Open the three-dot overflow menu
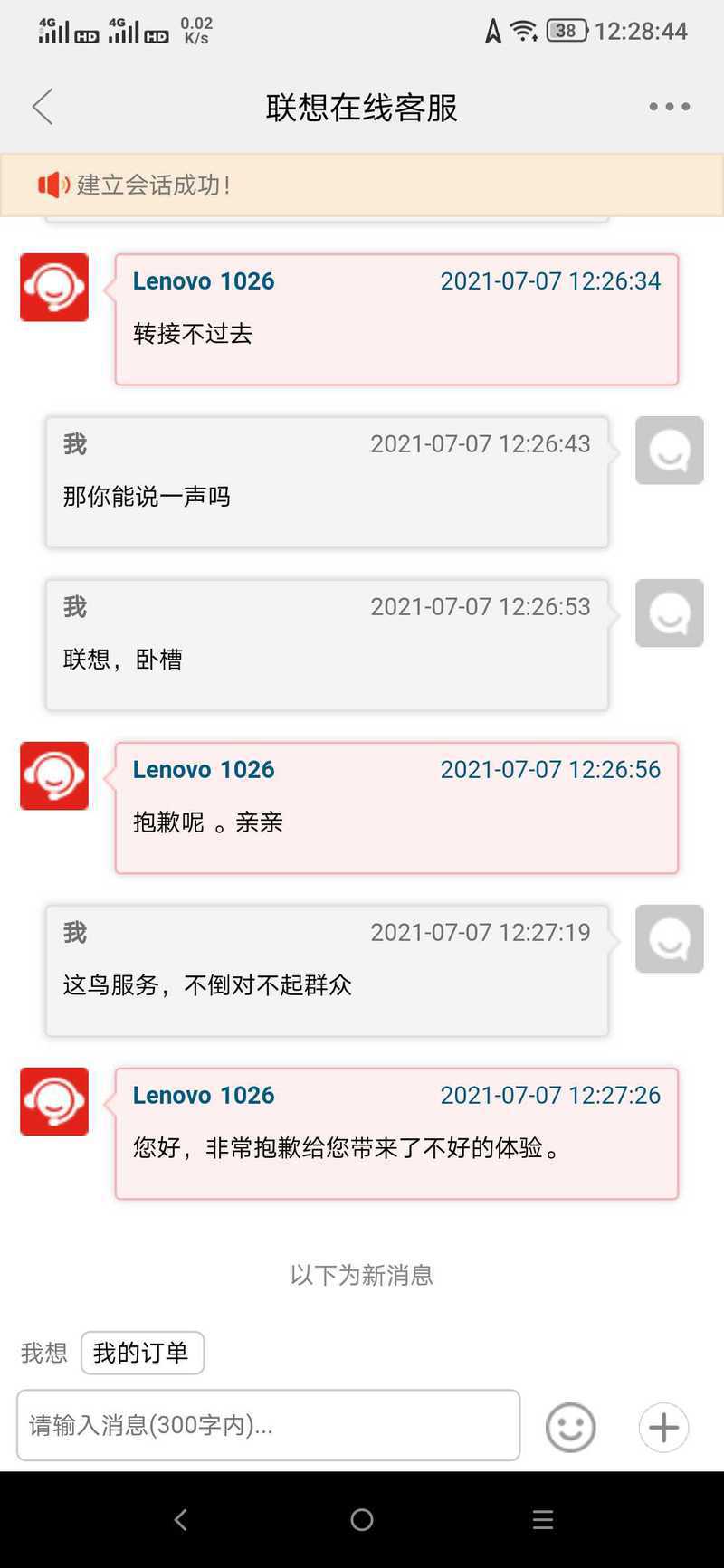Screen dimensions: 724x1568 (x=669, y=107)
